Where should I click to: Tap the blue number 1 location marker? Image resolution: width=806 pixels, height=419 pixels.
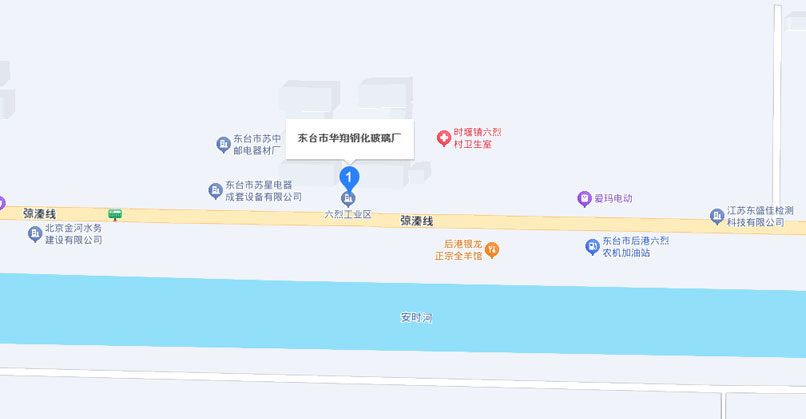point(349,178)
